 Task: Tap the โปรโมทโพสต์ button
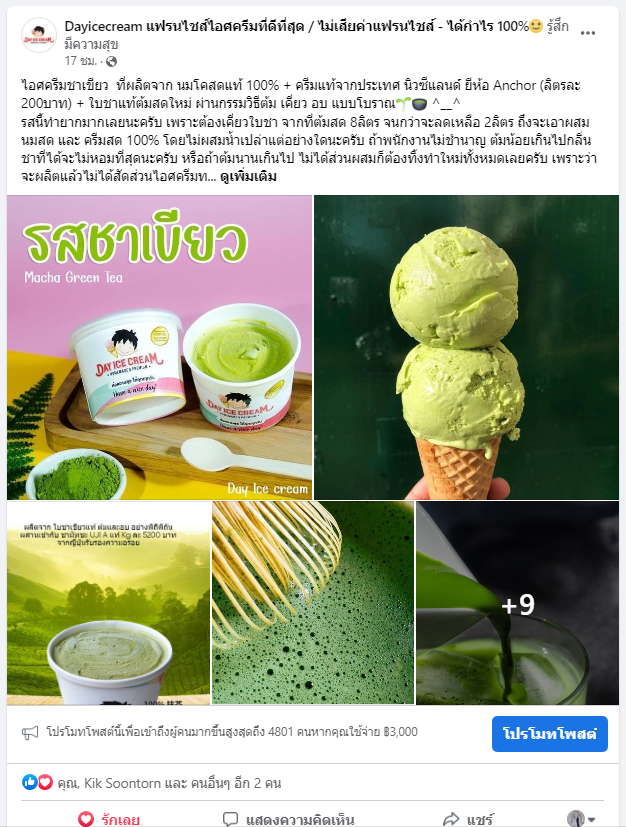point(549,733)
